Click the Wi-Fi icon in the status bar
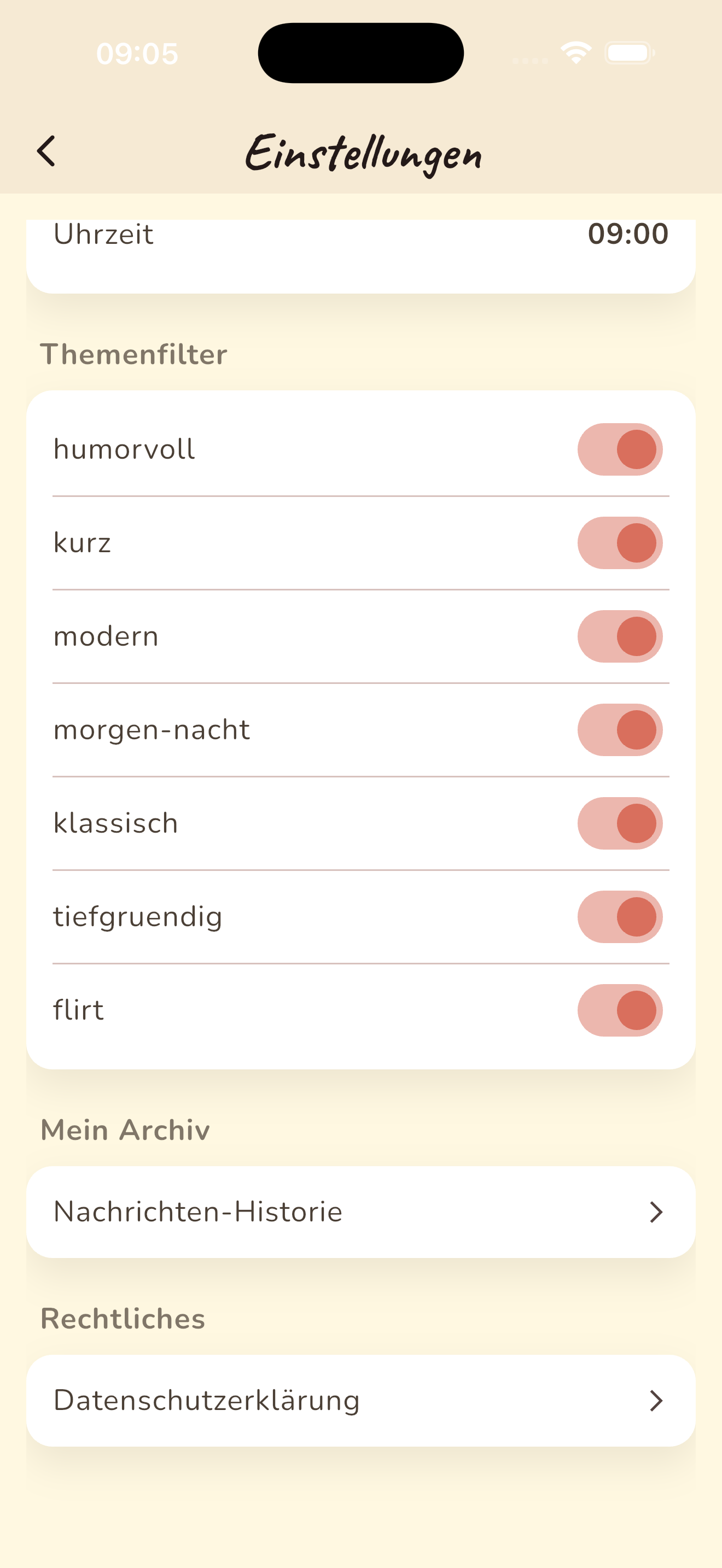This screenshot has height=1568, width=722. tap(576, 54)
